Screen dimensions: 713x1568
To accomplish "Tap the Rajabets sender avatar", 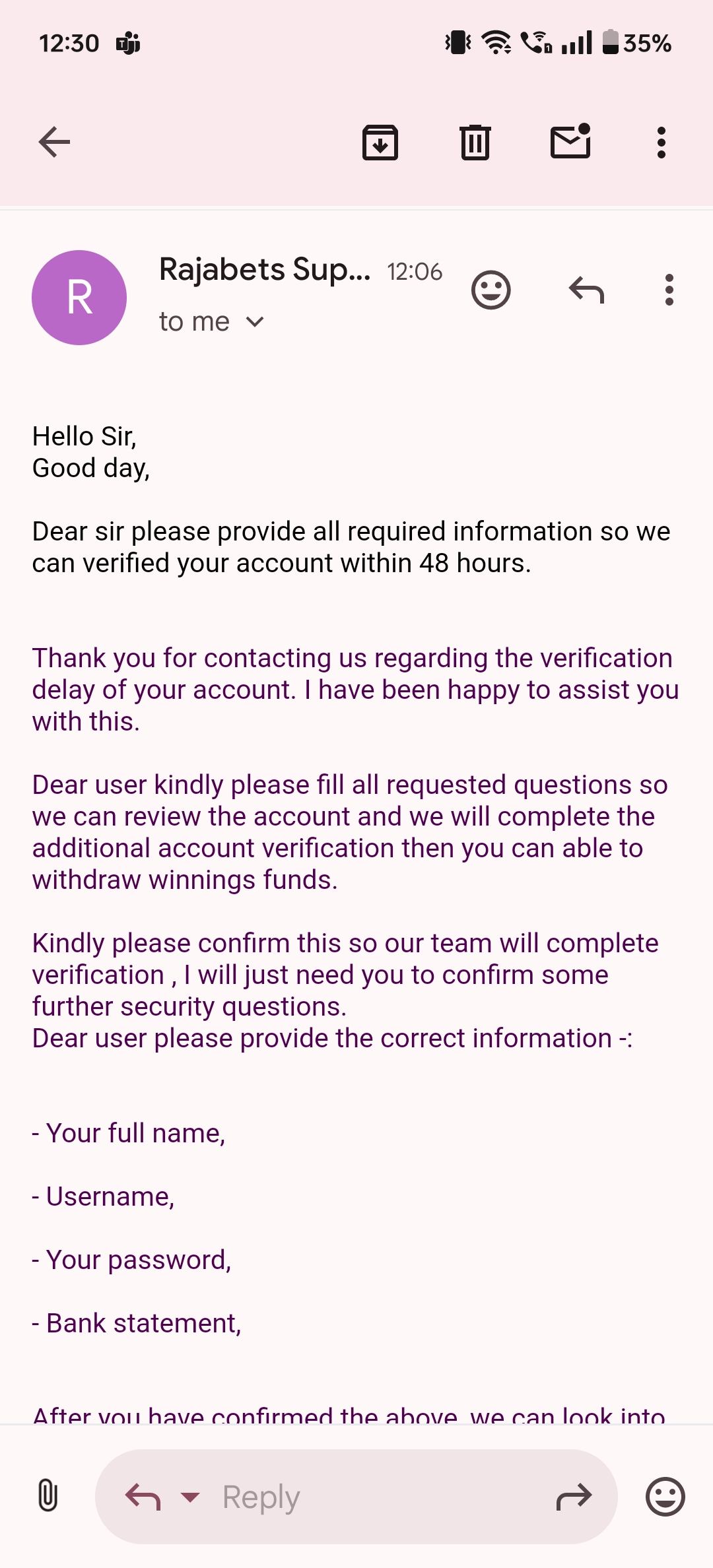I will pyautogui.click(x=79, y=297).
